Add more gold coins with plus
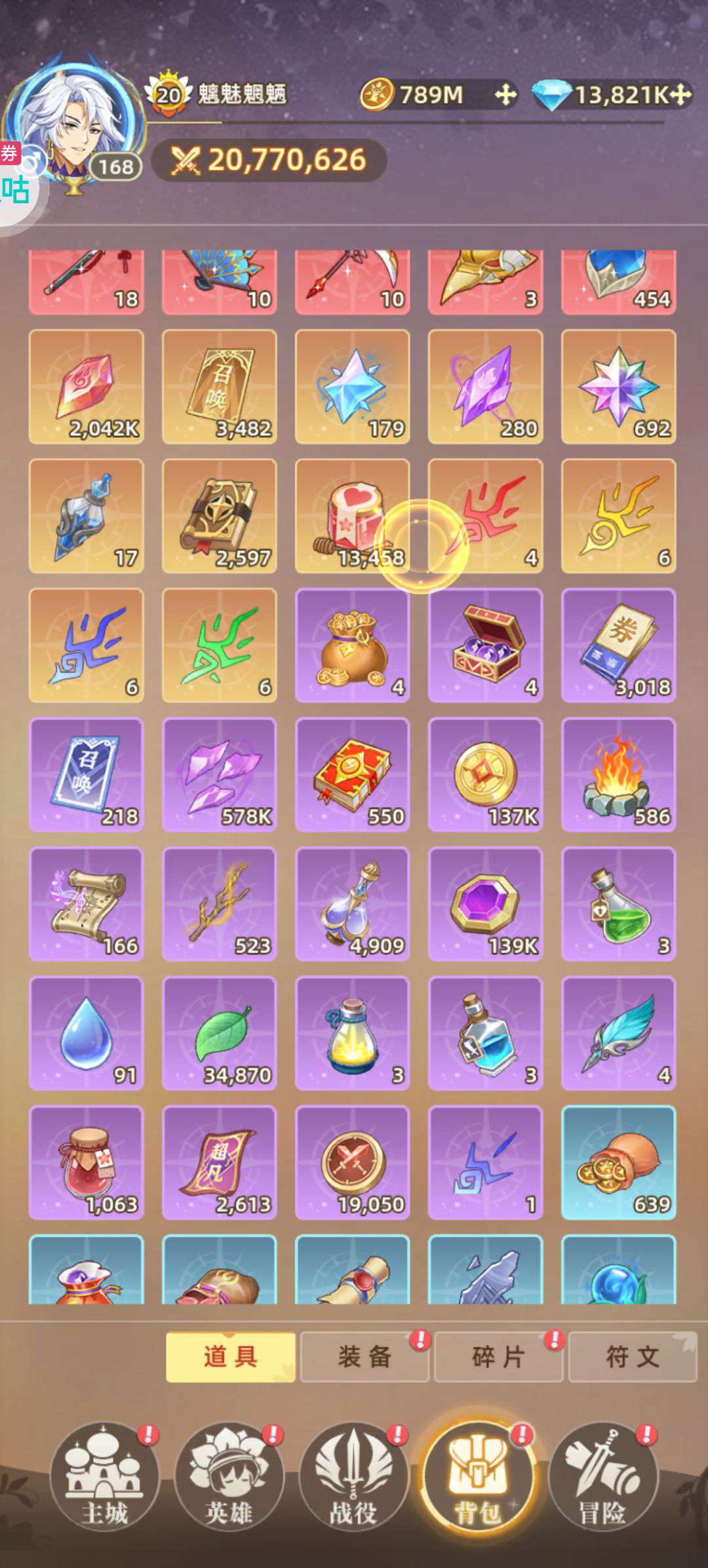 pos(505,95)
